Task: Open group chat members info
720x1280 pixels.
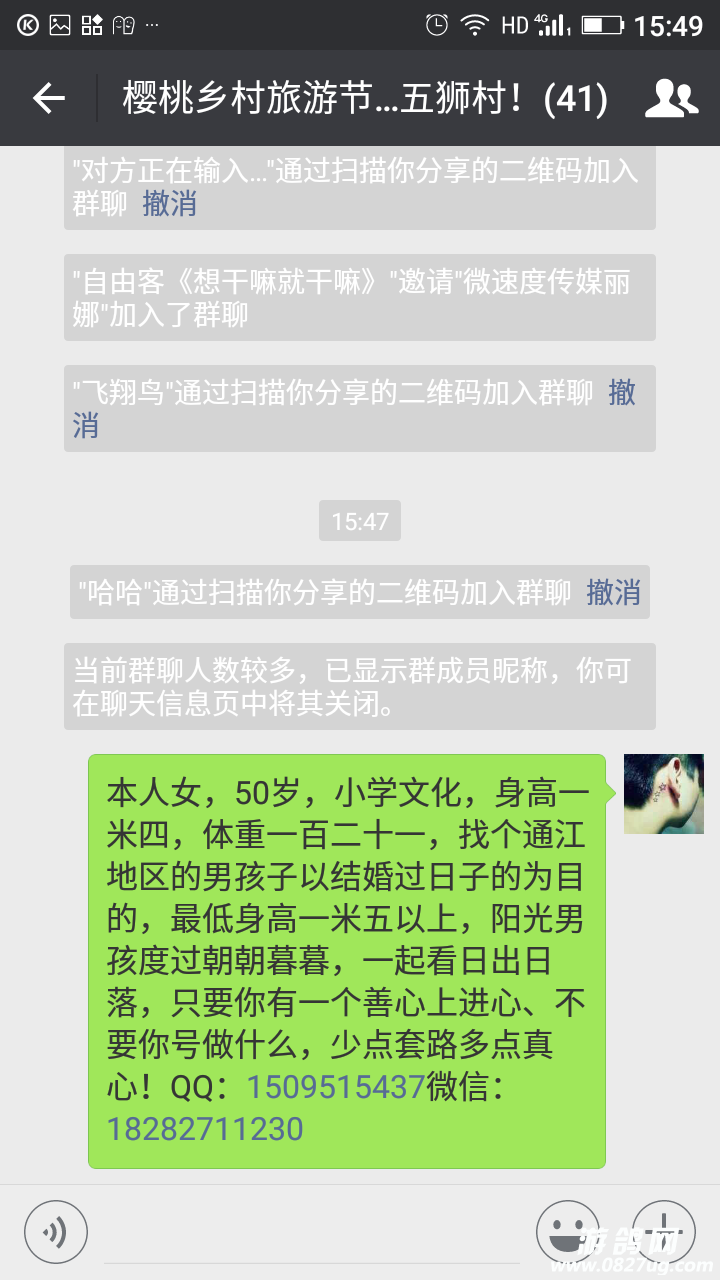Action: click(671, 98)
